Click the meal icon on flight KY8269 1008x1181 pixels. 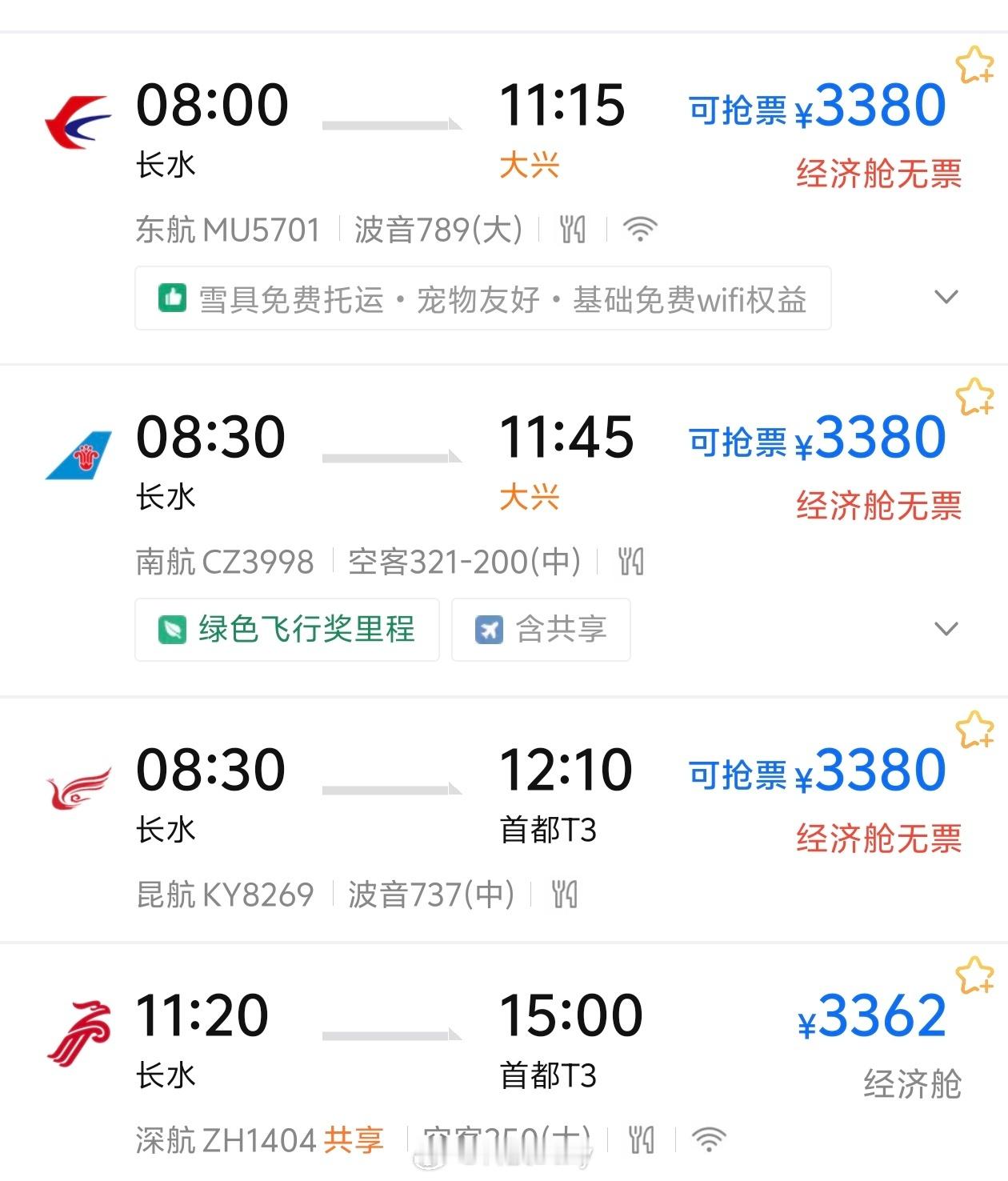[x=566, y=895]
